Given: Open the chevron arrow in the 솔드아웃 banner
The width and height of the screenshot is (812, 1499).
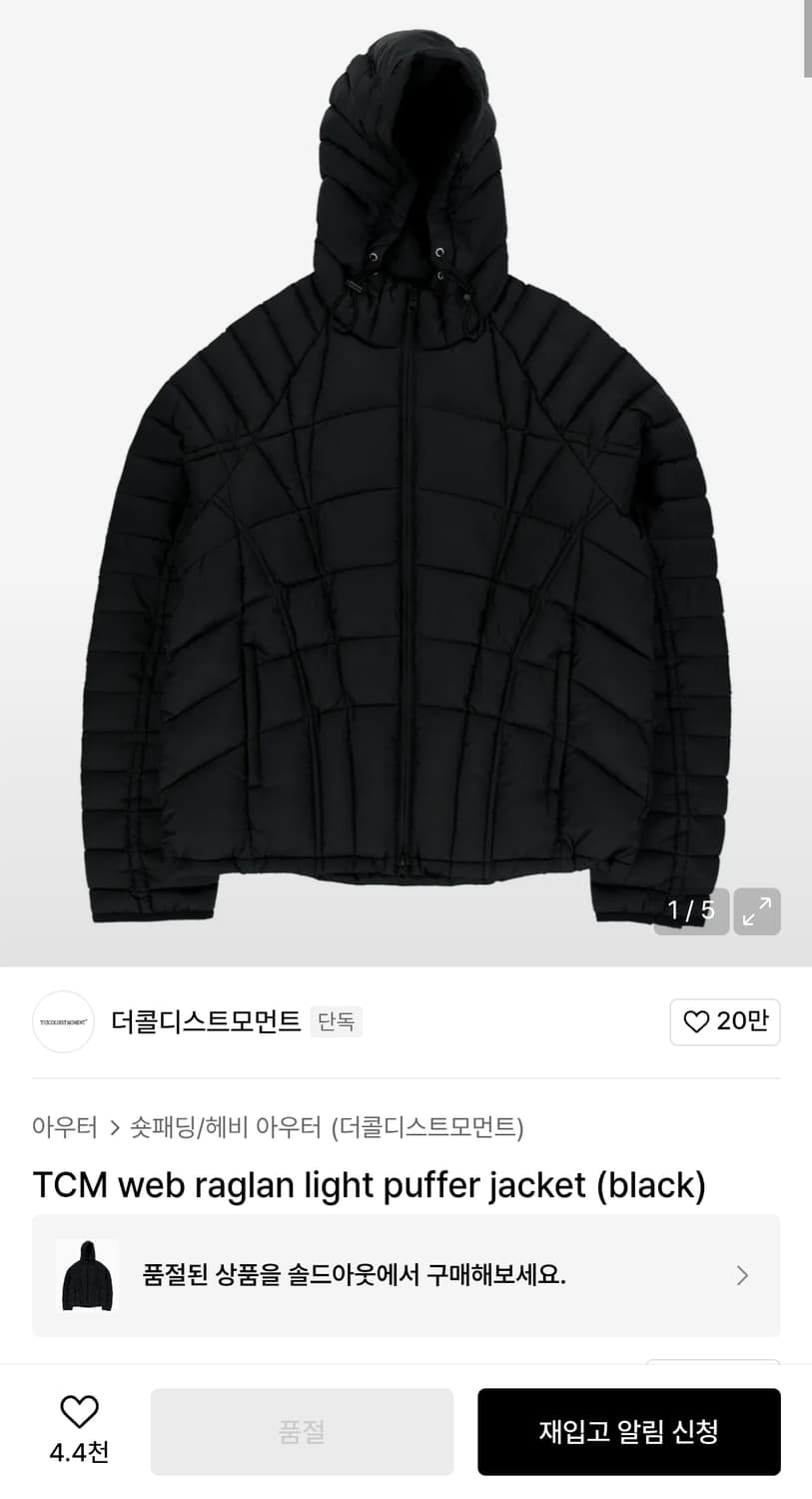Looking at the screenshot, I should (x=742, y=1275).
